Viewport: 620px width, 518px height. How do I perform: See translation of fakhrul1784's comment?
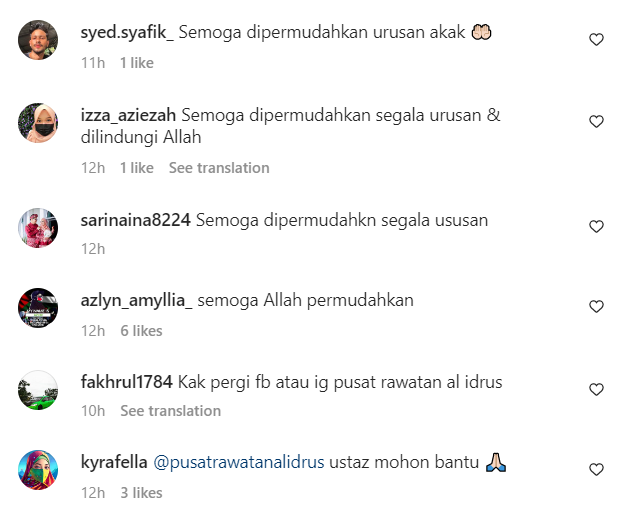170,411
